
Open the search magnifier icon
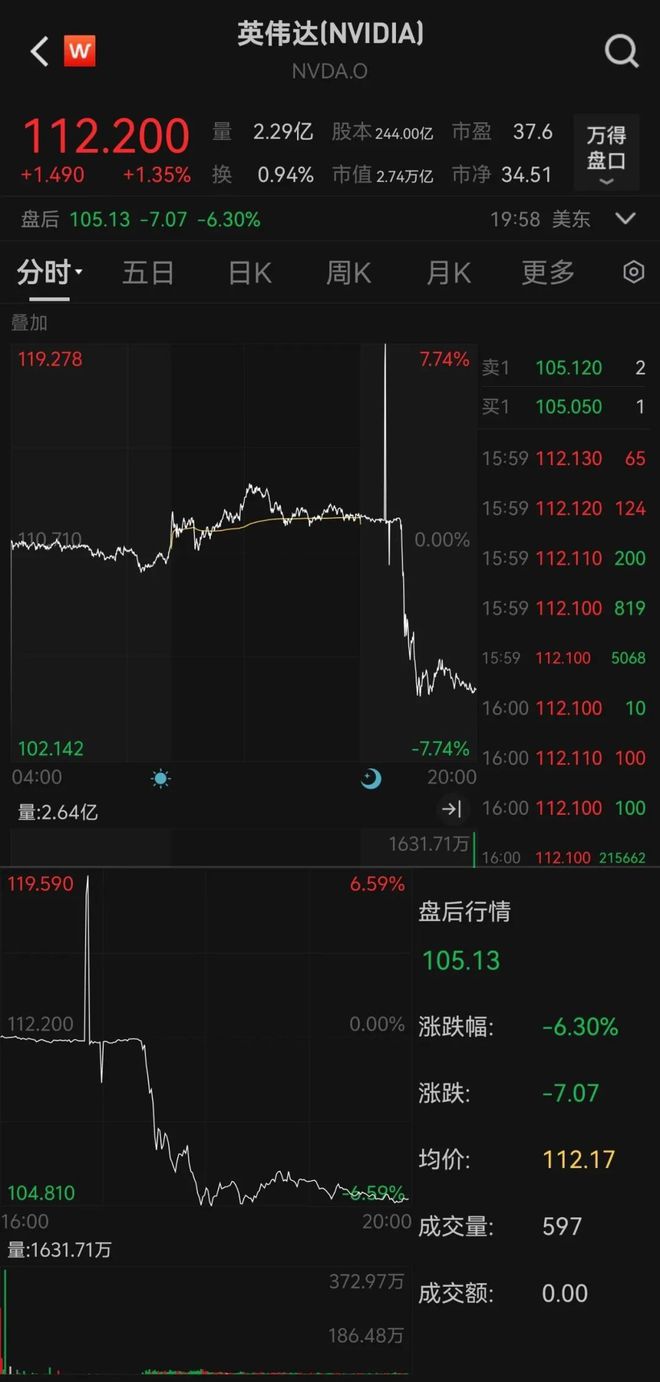tap(621, 50)
